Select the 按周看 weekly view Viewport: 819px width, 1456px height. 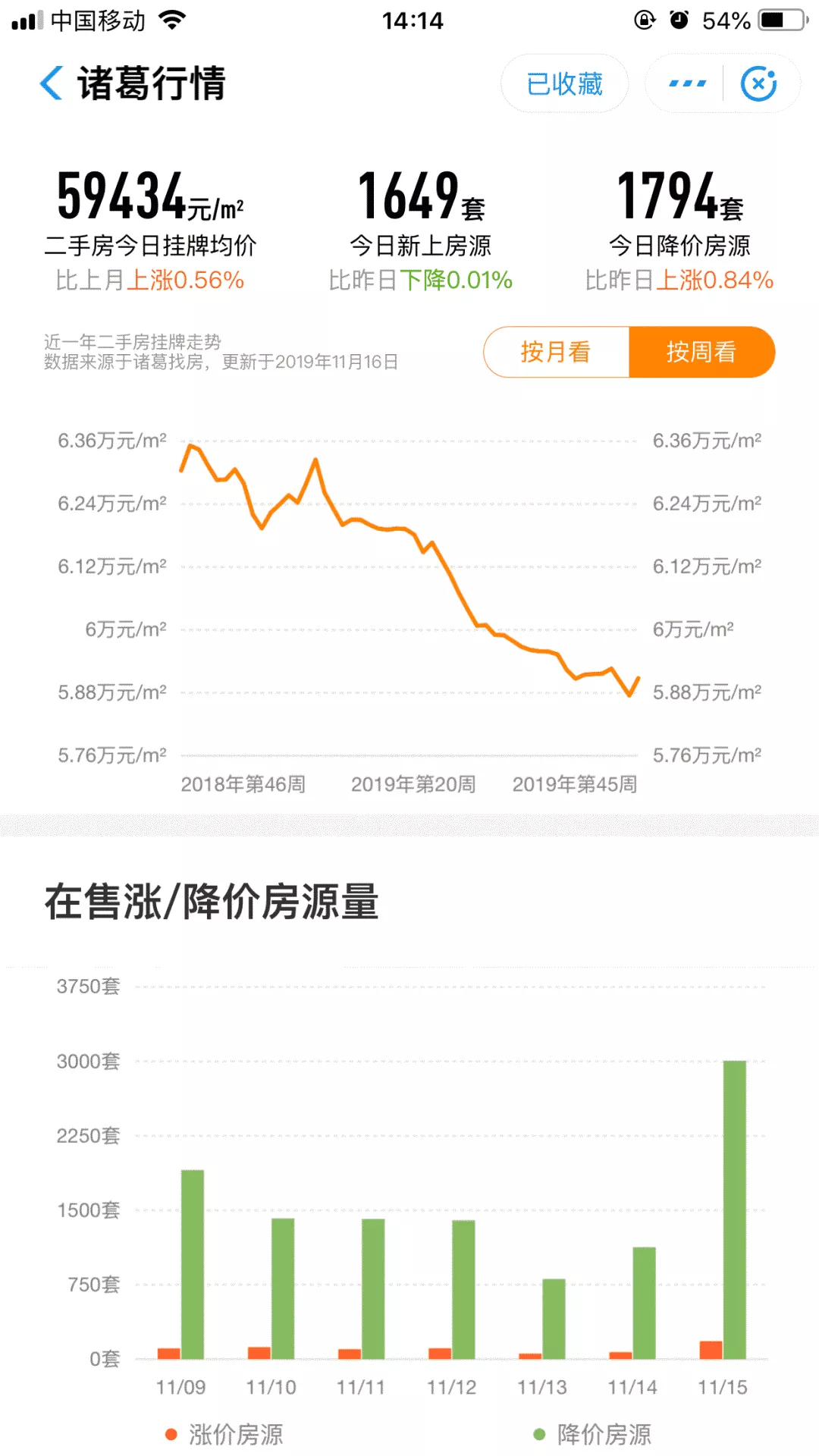pos(701,352)
